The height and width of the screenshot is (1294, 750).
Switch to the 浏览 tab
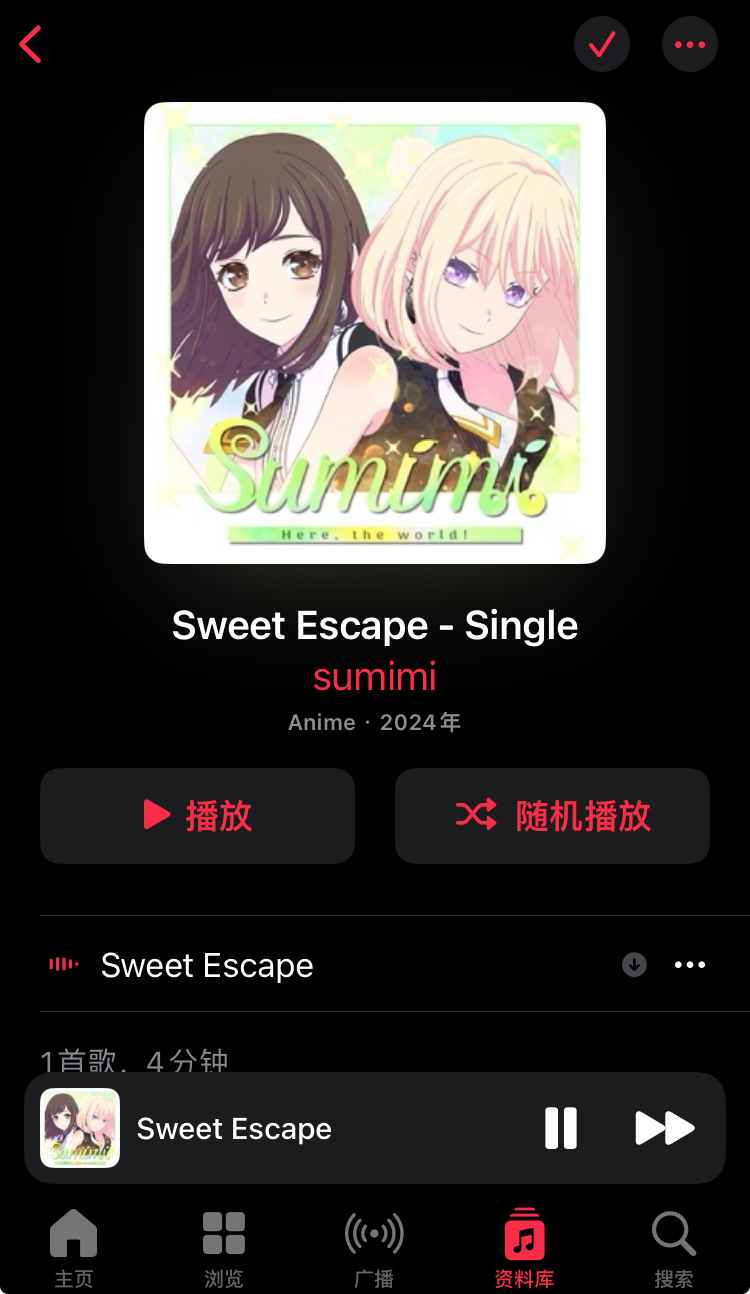pos(223,1246)
